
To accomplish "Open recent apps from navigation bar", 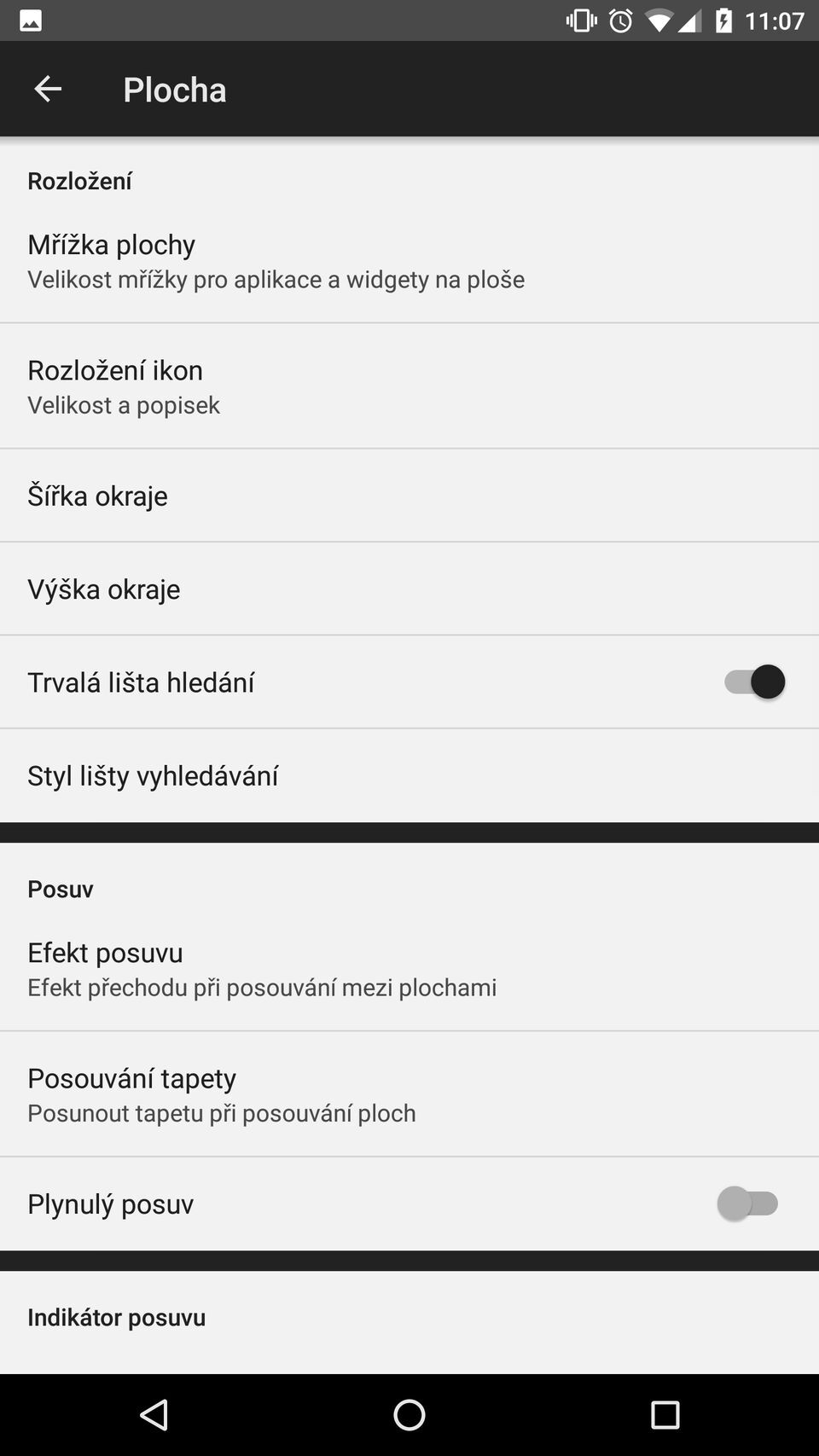I will pyautogui.click(x=665, y=1415).
